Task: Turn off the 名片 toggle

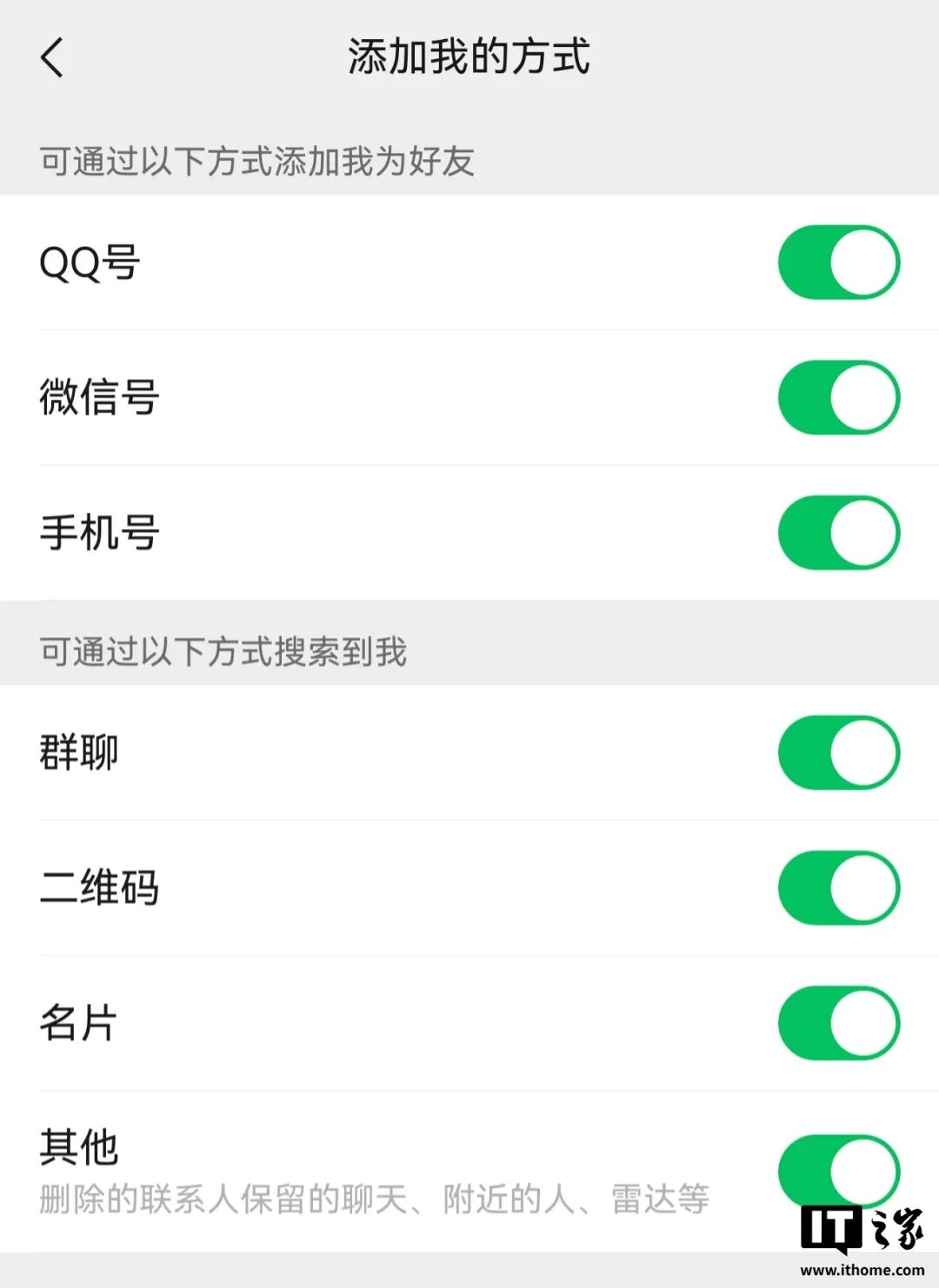Action: 838,1023
